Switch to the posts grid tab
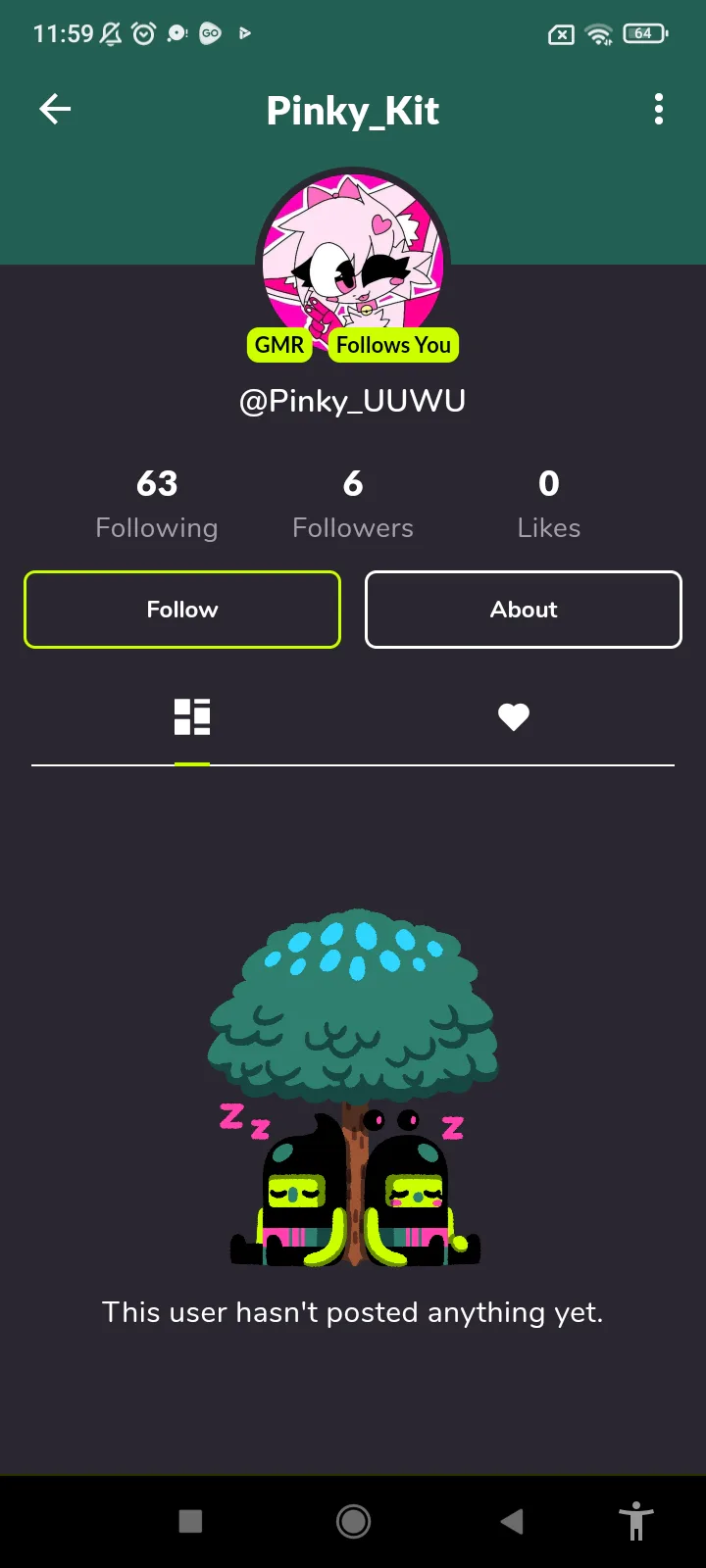706x1568 pixels. coord(192,717)
